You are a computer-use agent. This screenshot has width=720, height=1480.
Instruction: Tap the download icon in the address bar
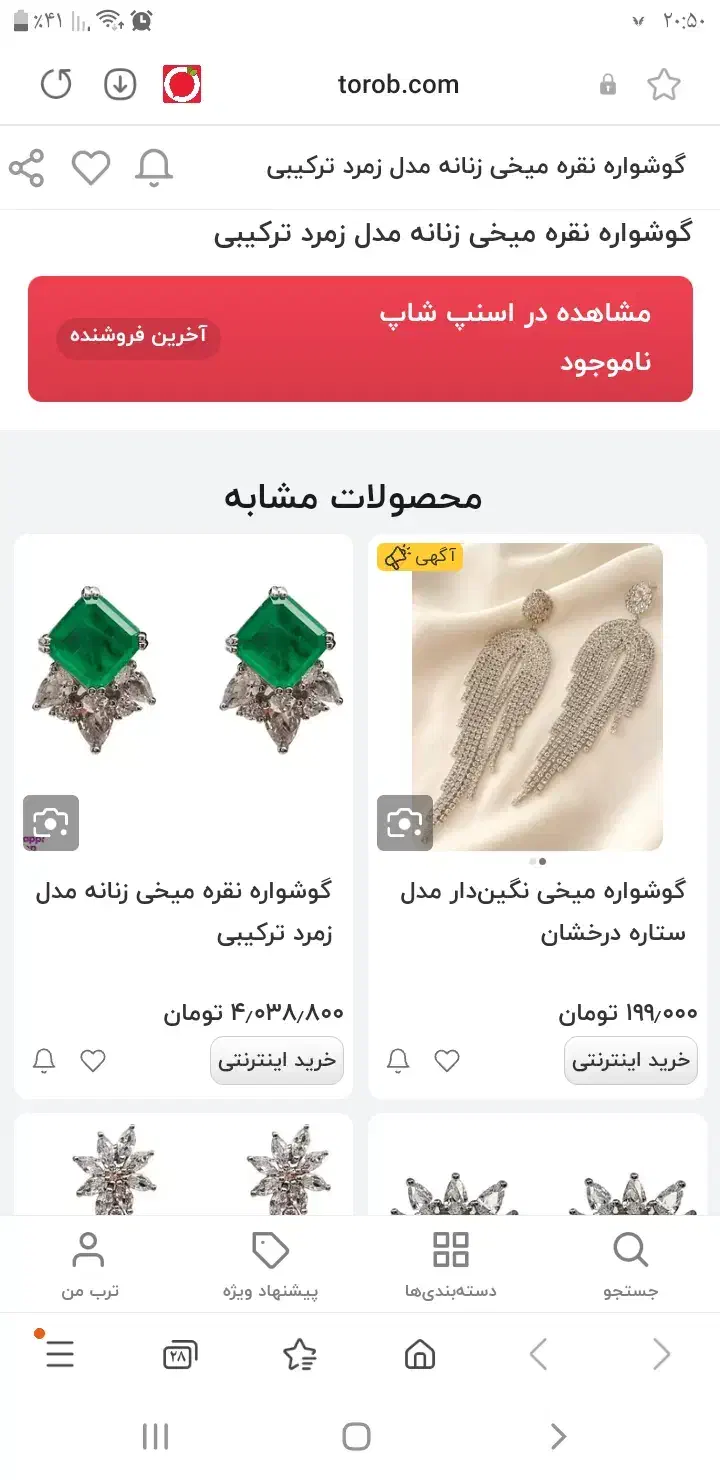119,84
